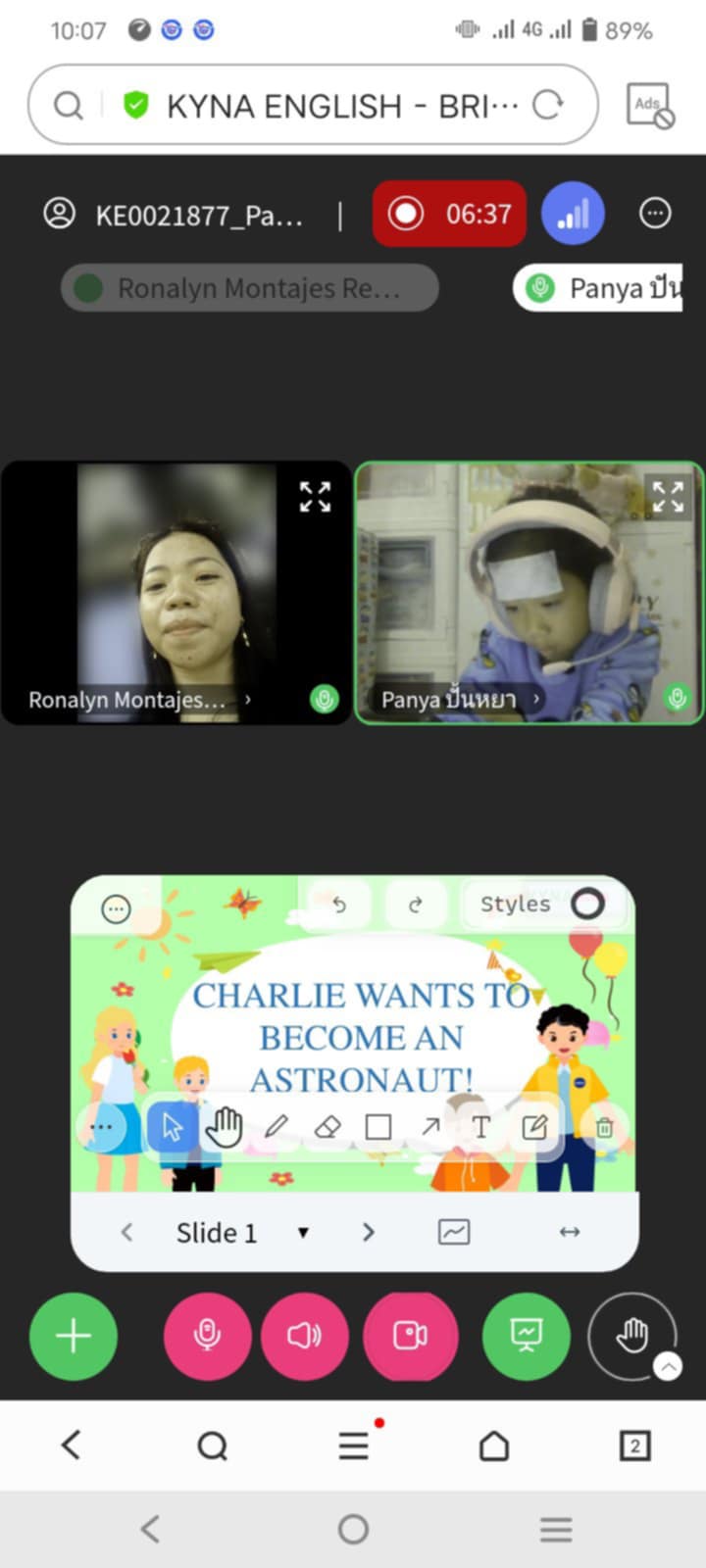Raise your hand
Image resolution: width=706 pixels, height=1568 pixels.
pyautogui.click(x=631, y=1336)
